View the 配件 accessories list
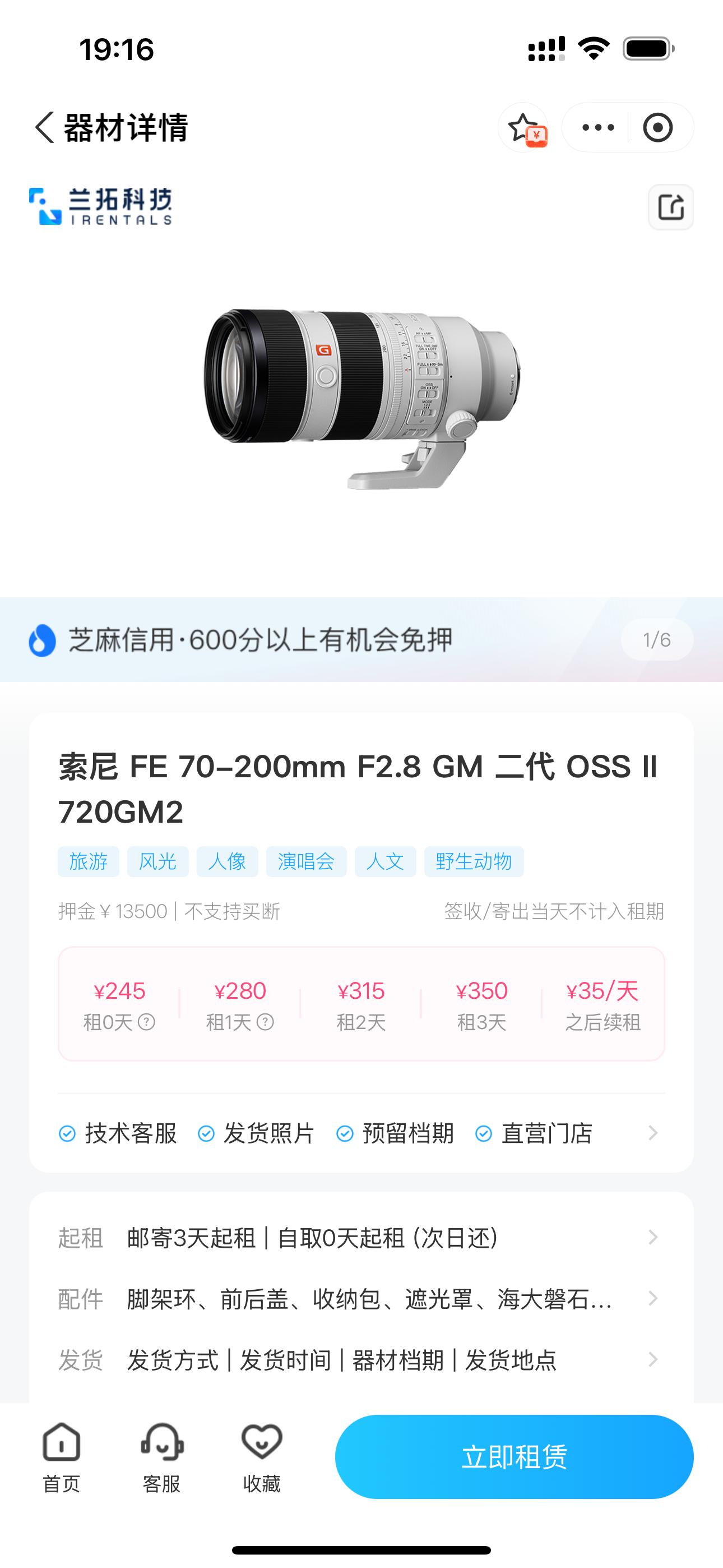723x1568 pixels. coord(361,1299)
